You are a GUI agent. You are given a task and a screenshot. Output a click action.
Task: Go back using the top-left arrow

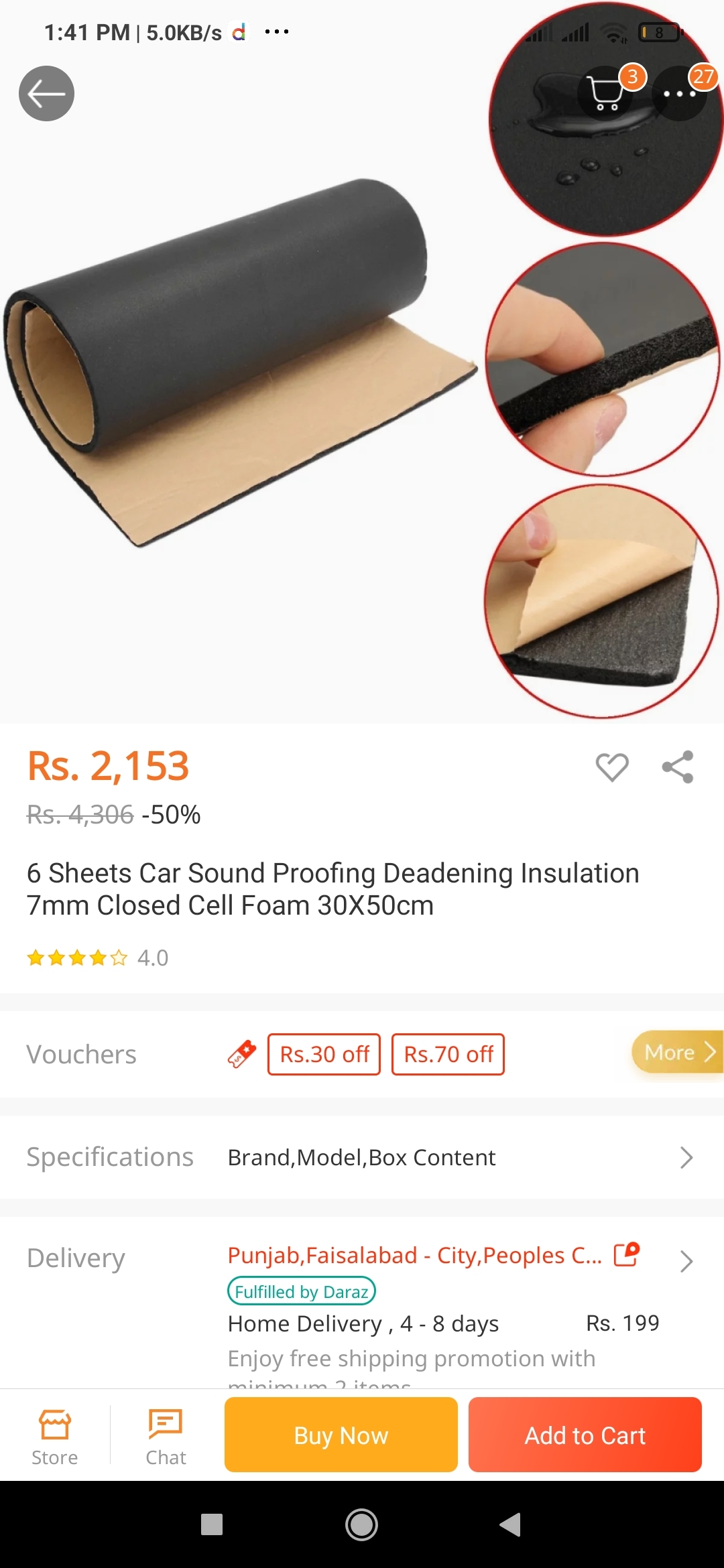point(46,94)
